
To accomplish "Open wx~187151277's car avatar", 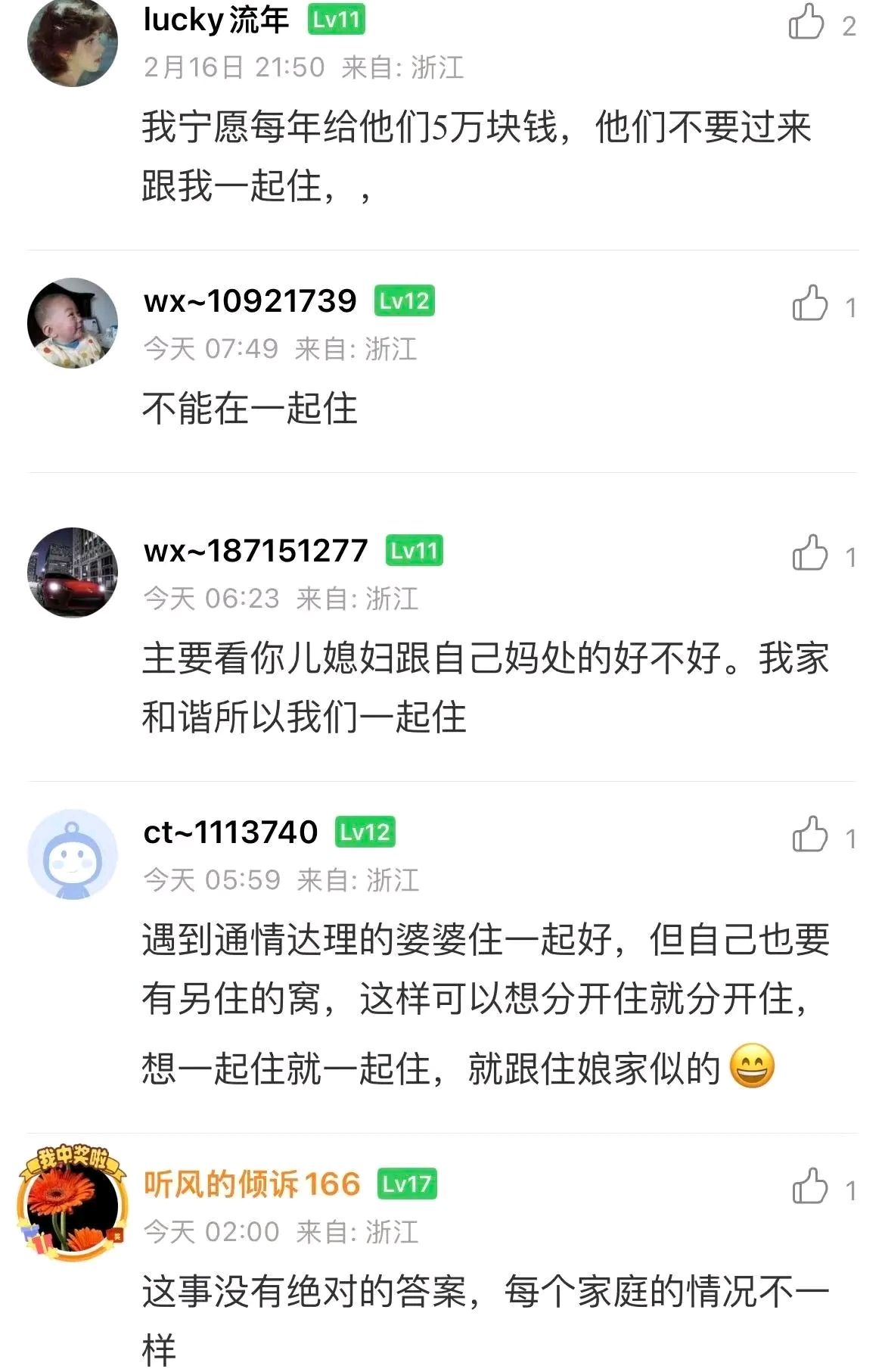I will pos(73,573).
